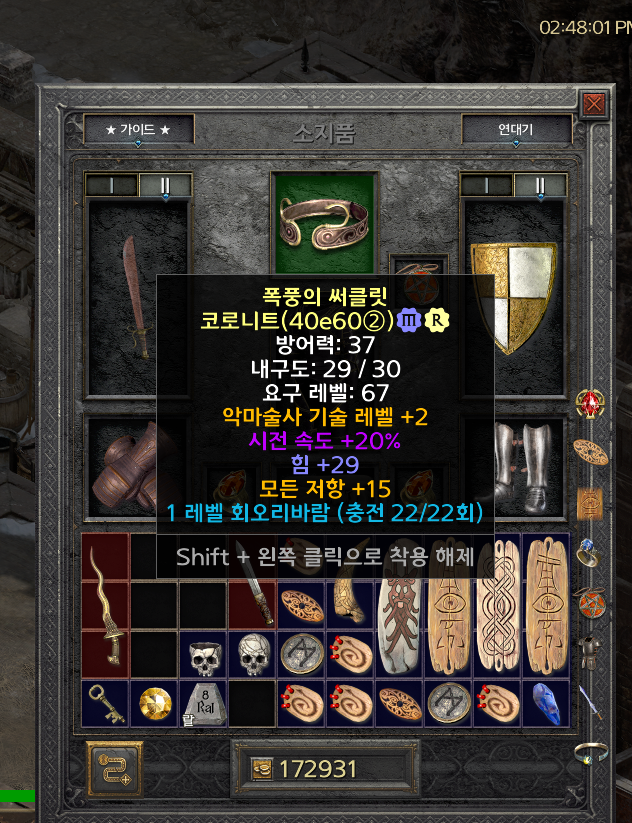Select the Ral rune stone
The height and width of the screenshot is (823, 632).
click(x=203, y=703)
